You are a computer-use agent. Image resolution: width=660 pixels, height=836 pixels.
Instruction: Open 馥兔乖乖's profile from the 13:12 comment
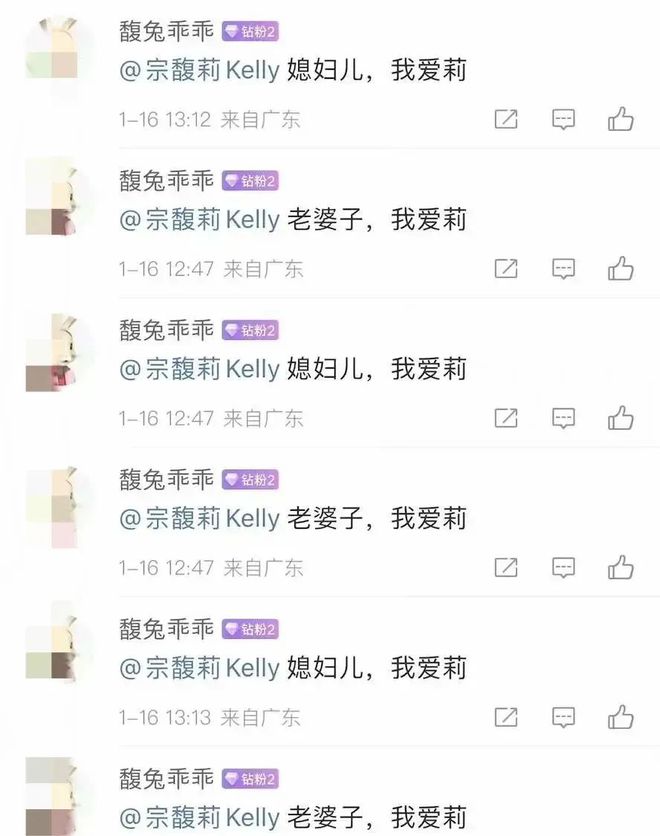coord(166,31)
